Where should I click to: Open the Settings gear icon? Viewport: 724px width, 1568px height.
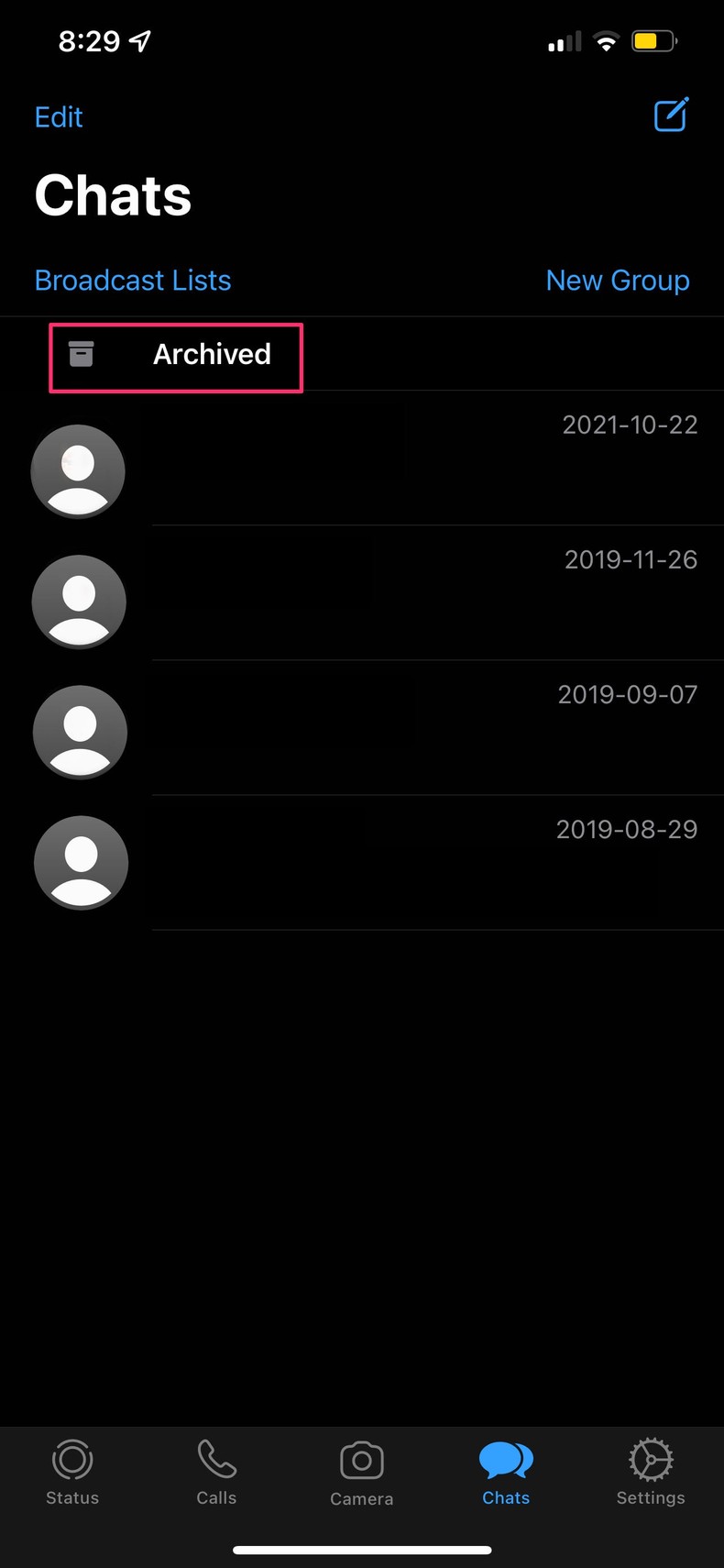pos(650,1459)
